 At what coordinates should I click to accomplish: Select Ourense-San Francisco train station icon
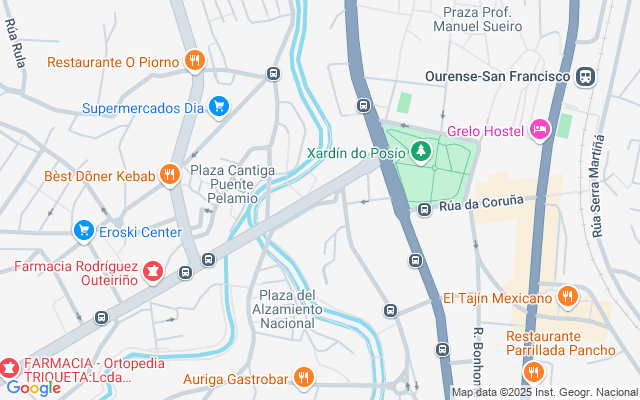click(586, 76)
